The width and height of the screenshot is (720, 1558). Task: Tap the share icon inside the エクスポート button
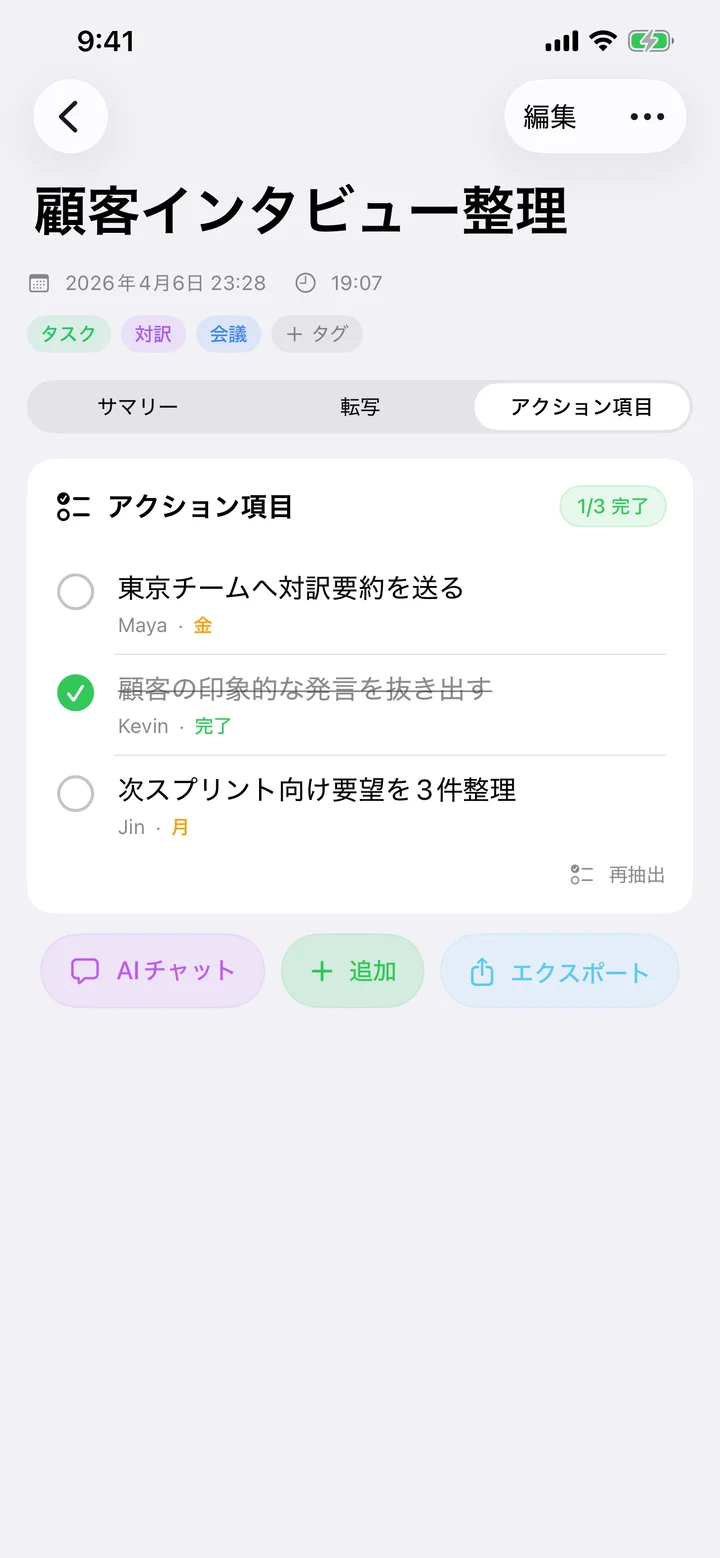(x=484, y=970)
